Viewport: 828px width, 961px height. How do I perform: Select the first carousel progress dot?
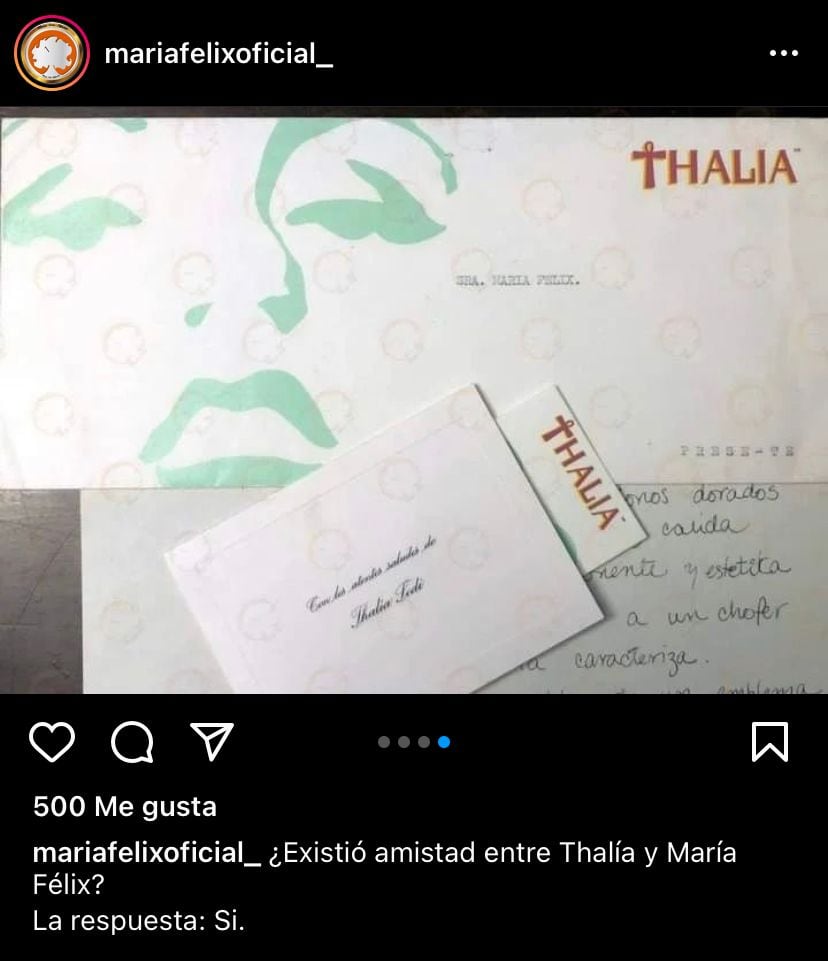pyautogui.click(x=386, y=740)
